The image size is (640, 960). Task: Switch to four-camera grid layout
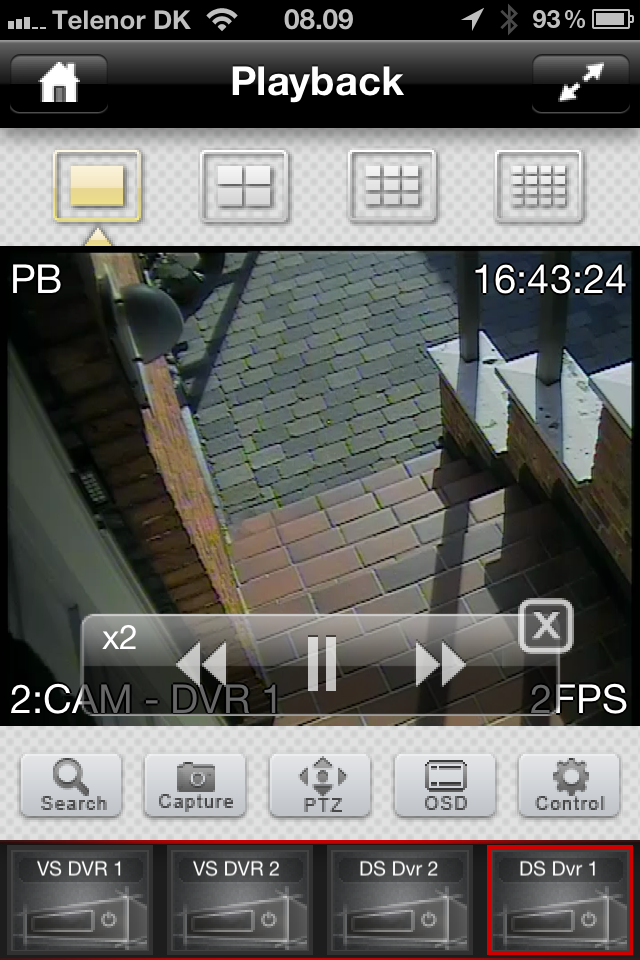(244, 186)
